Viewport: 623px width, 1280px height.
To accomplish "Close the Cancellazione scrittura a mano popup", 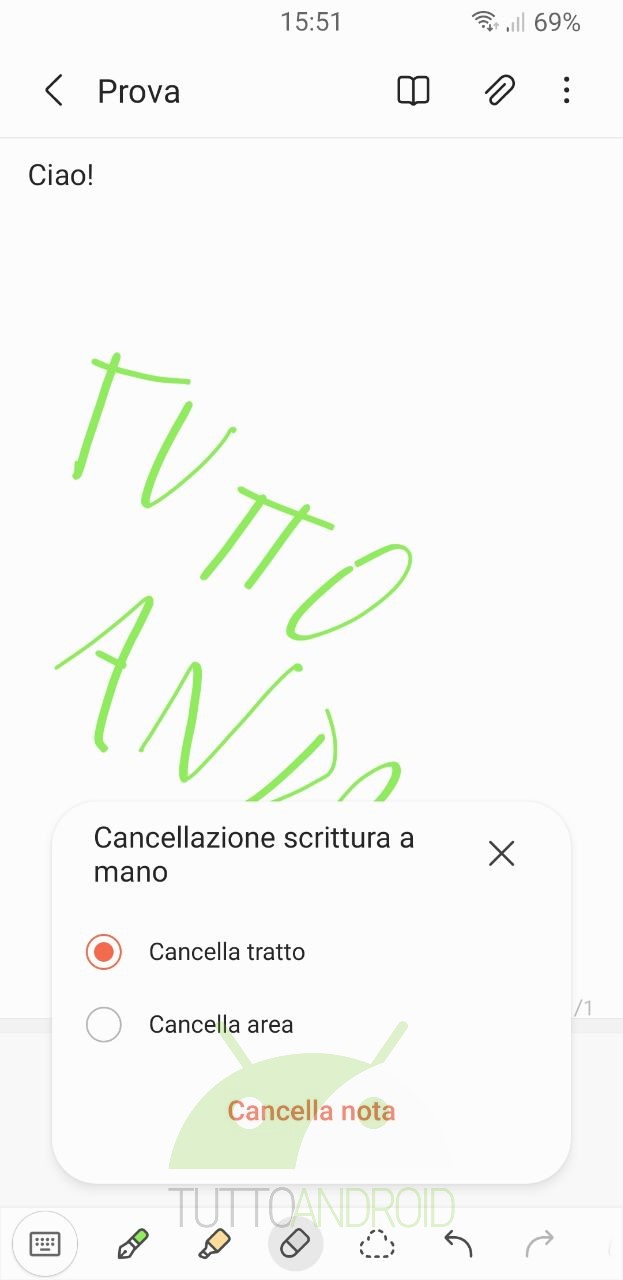I will tap(501, 853).
